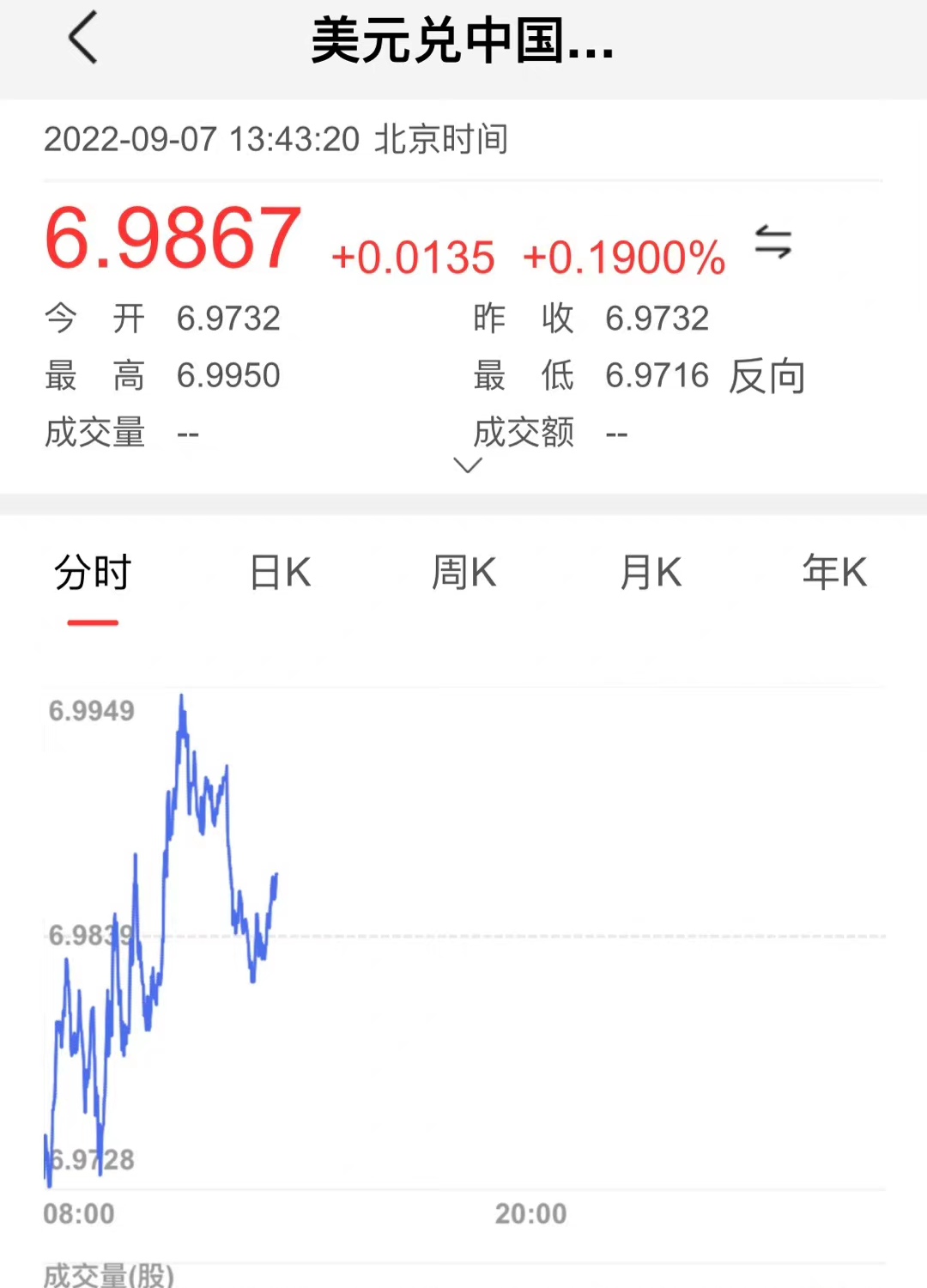Tap the 反向 reverse rate button
The height and width of the screenshot is (1288, 927).
tap(767, 376)
